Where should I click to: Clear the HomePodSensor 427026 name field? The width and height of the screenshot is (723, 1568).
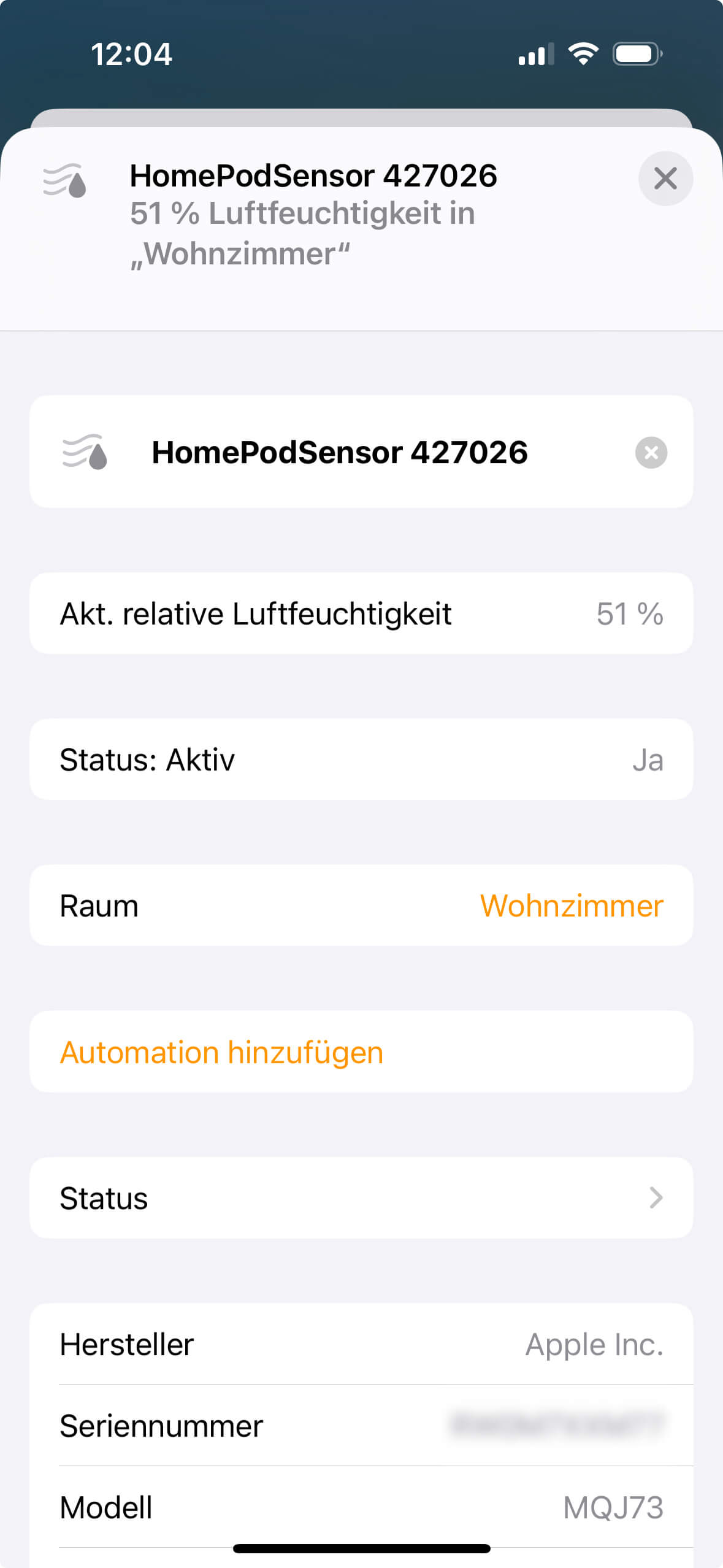[x=651, y=453]
